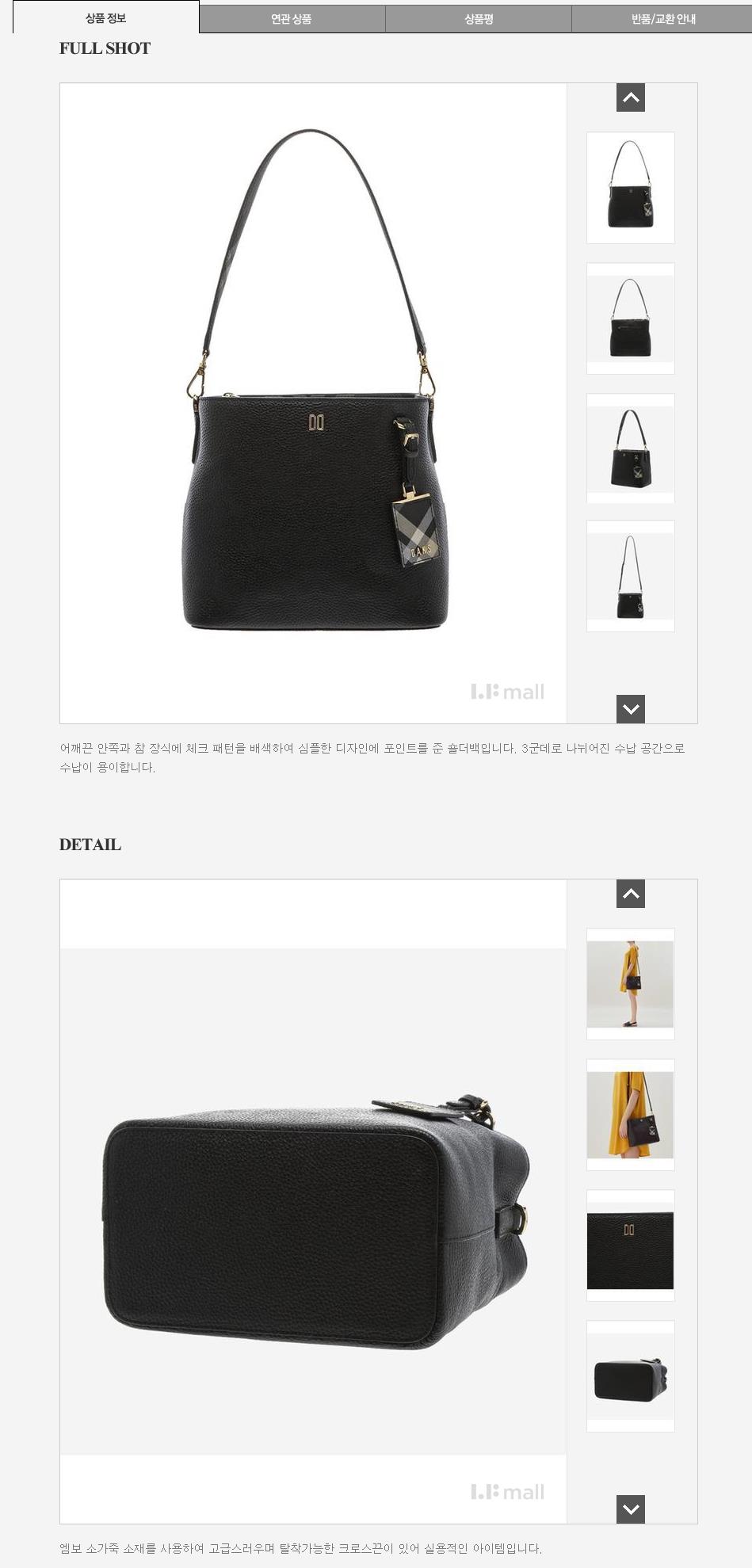Viewport: 752px width, 1568px height.
Task: Show FULL SHOT thumbnail of angled bag view
Action: 631,448
